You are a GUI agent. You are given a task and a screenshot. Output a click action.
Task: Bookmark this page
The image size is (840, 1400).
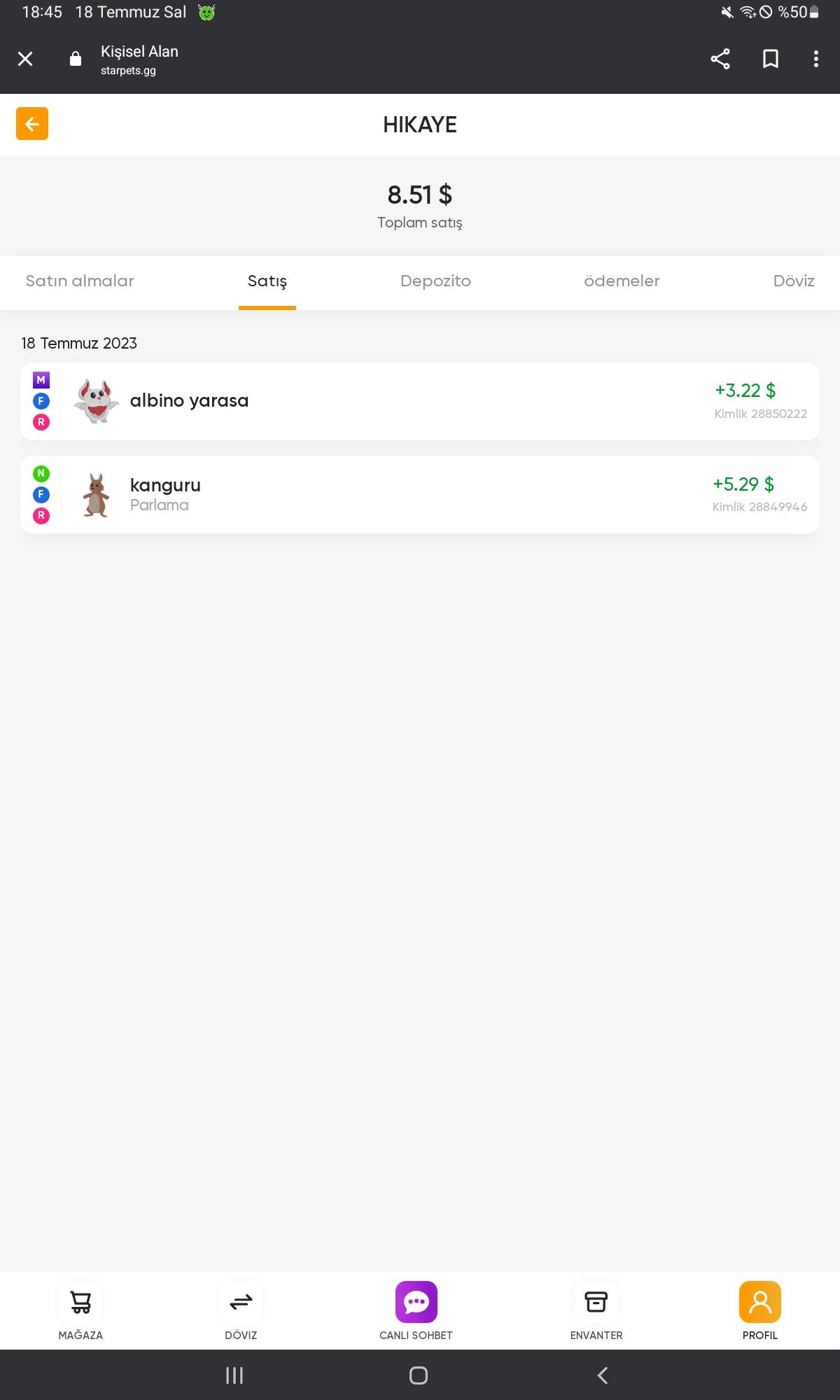[771, 59]
